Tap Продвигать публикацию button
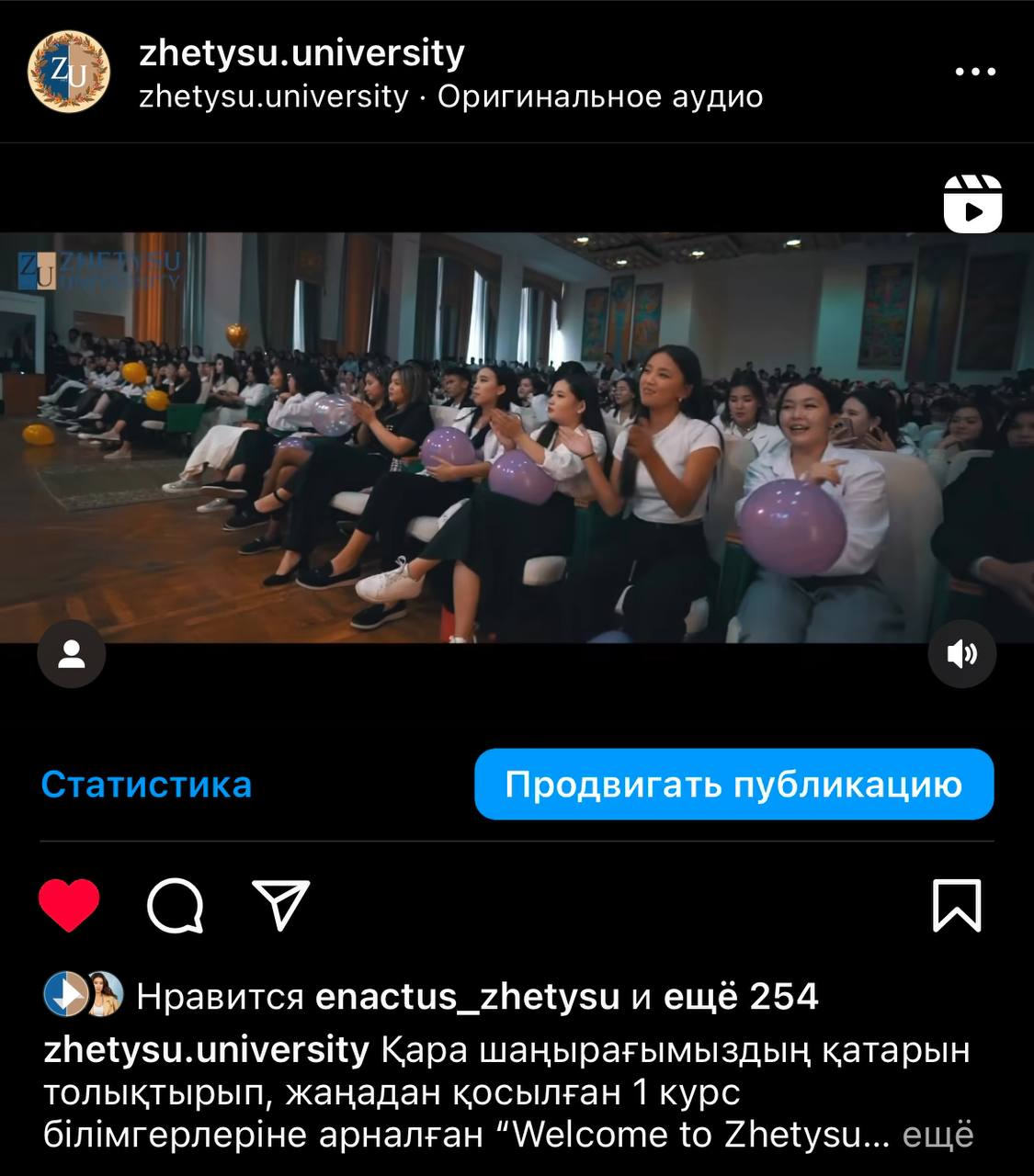 pos(733,785)
